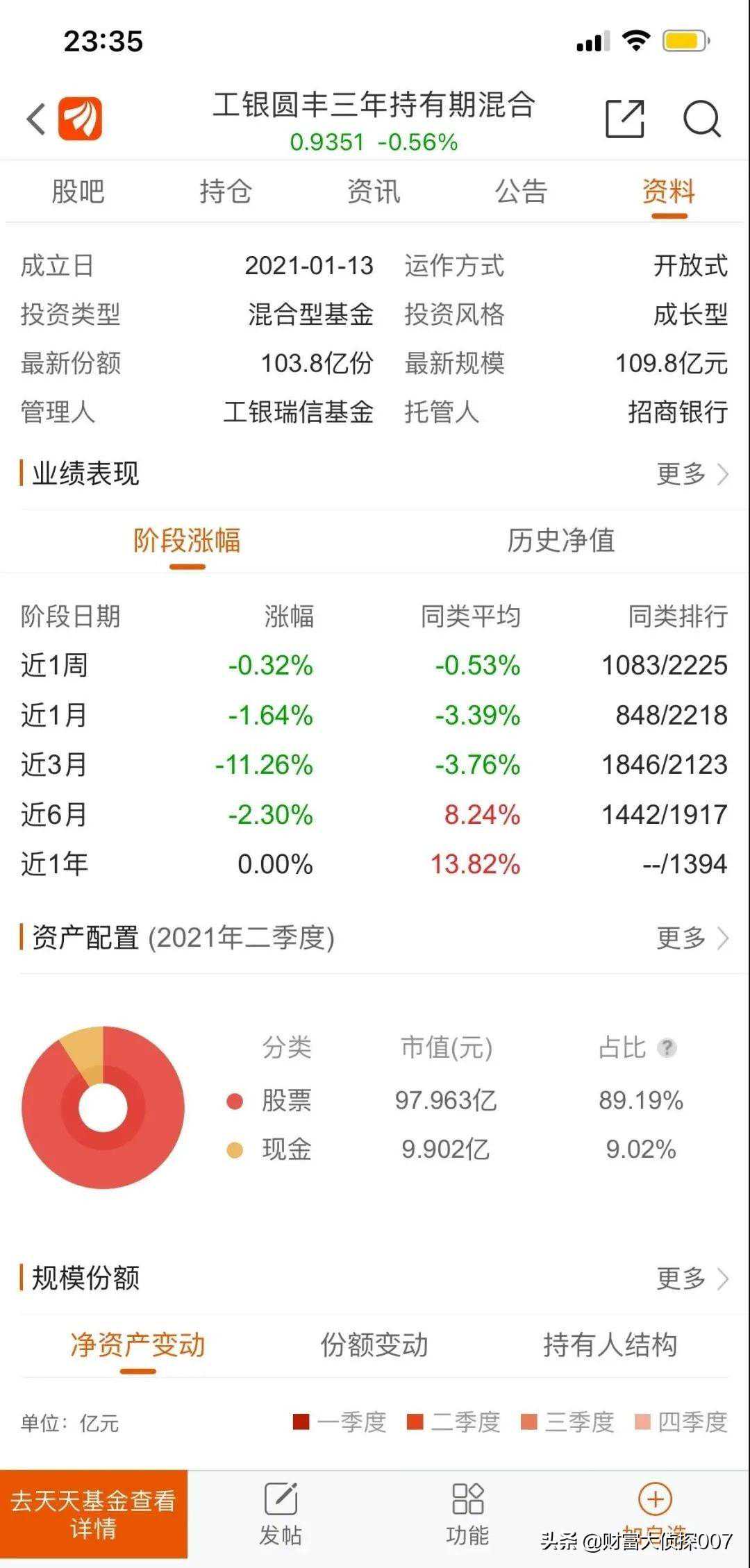This screenshot has height=1568, width=750.
Task: Tap 去天天基金查看详情 button
Action: pos(94,1514)
